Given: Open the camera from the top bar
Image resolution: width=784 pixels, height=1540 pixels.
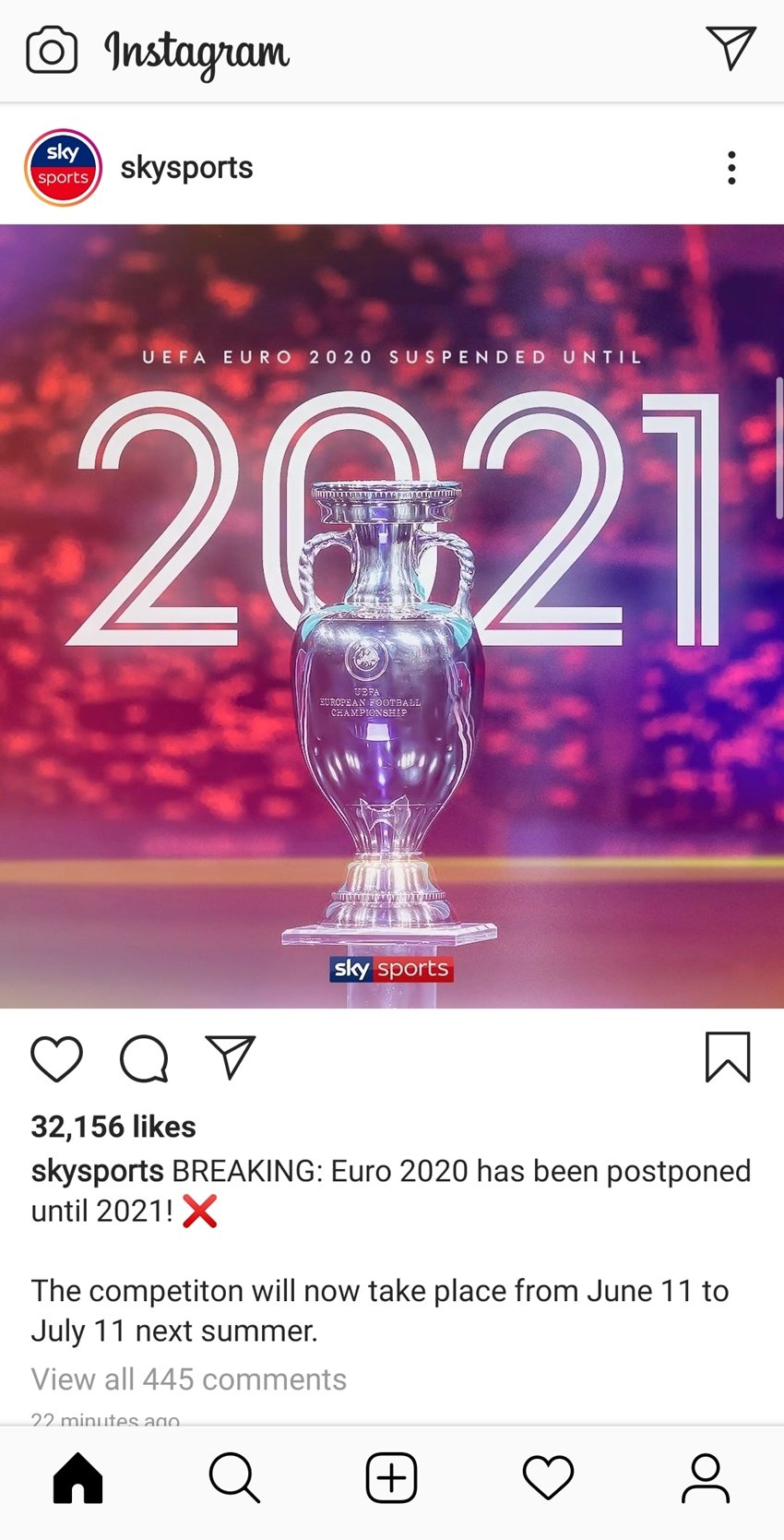Looking at the screenshot, I should point(52,50).
